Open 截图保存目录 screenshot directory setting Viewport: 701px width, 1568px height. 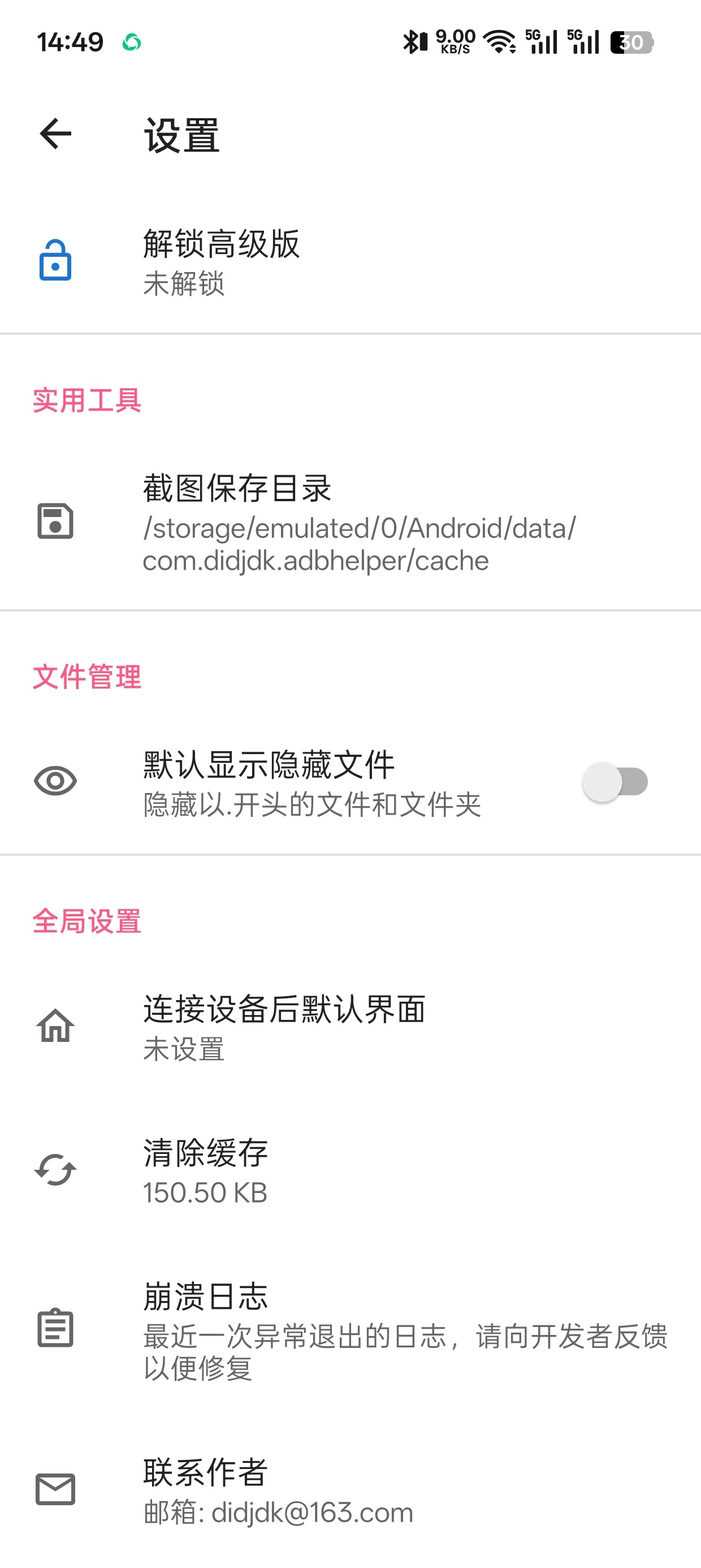point(350,522)
